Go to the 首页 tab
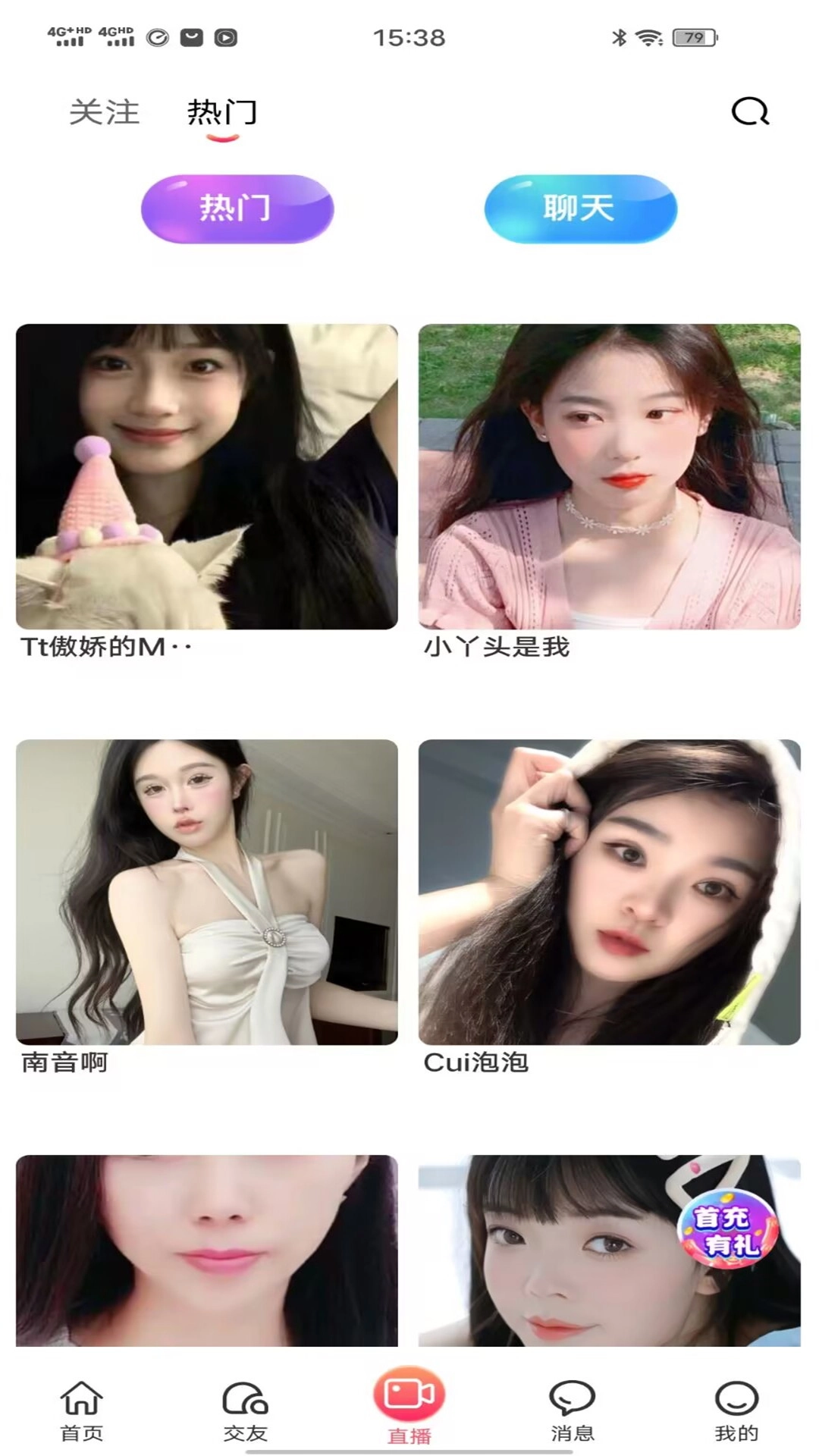The width and height of the screenshot is (819, 1456). pyautogui.click(x=82, y=1410)
